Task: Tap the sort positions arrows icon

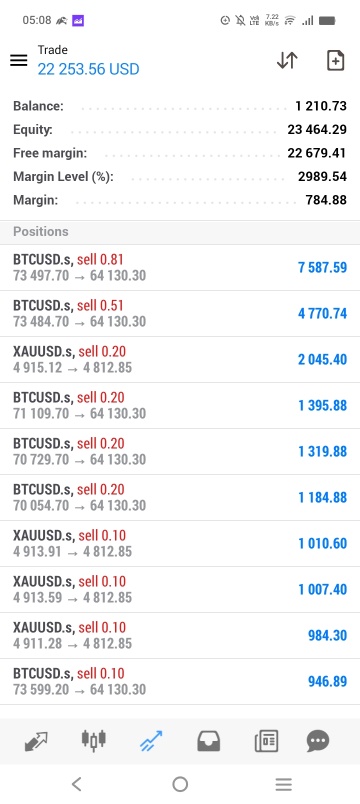Action: click(x=287, y=61)
